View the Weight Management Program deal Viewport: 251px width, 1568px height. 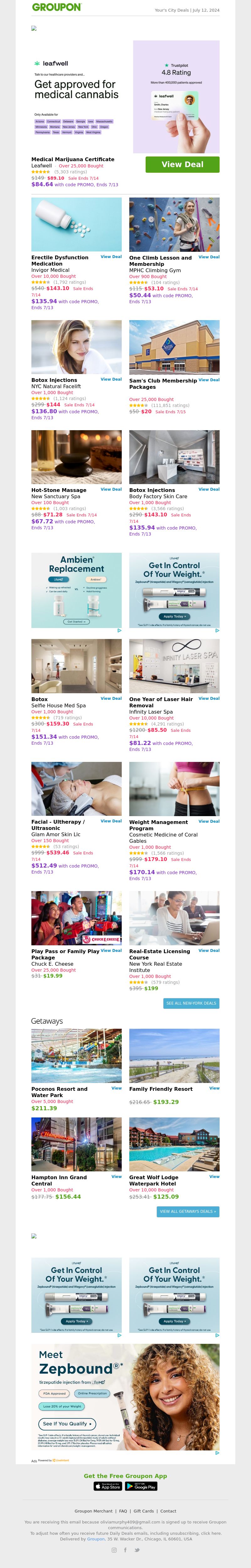pyautogui.click(x=208, y=821)
